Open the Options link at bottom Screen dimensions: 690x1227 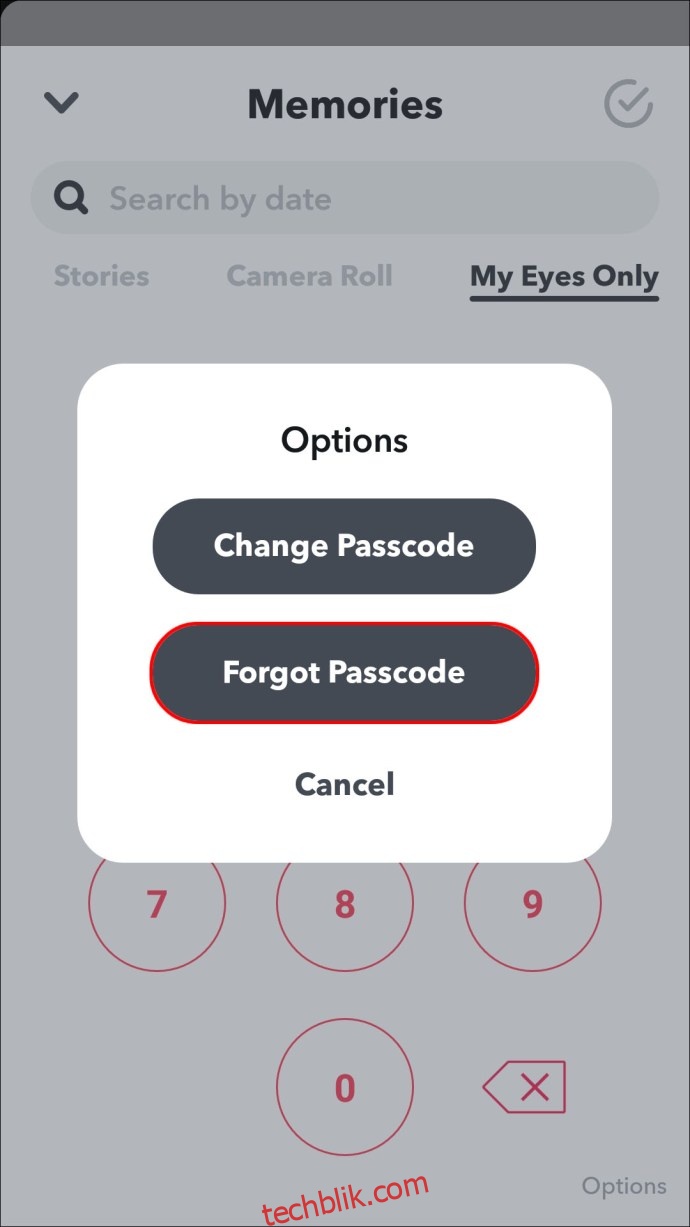[x=624, y=1186]
